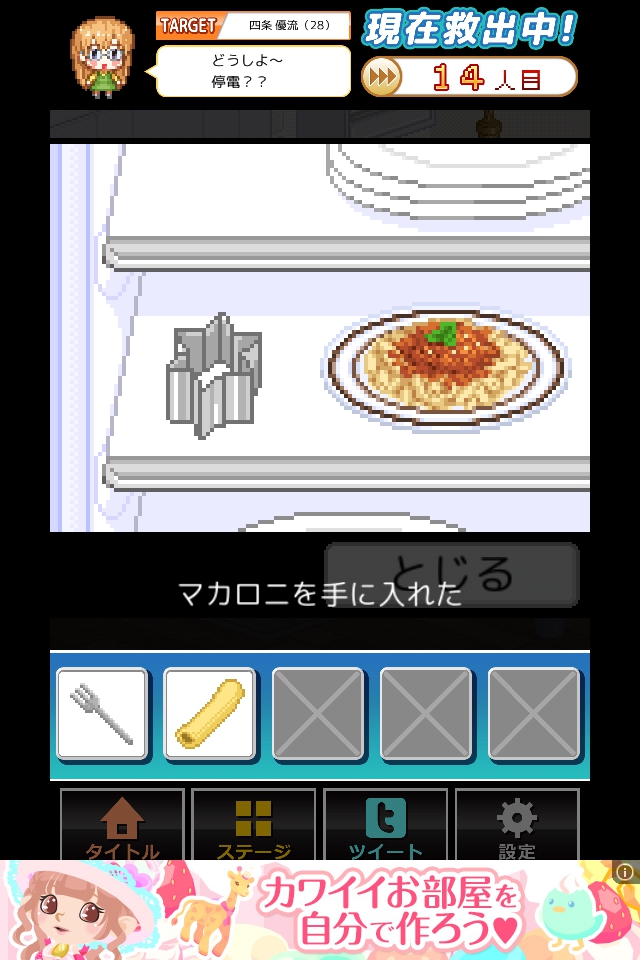Tweet via the ツイート button
This screenshot has width=640, height=960.
coord(386,826)
